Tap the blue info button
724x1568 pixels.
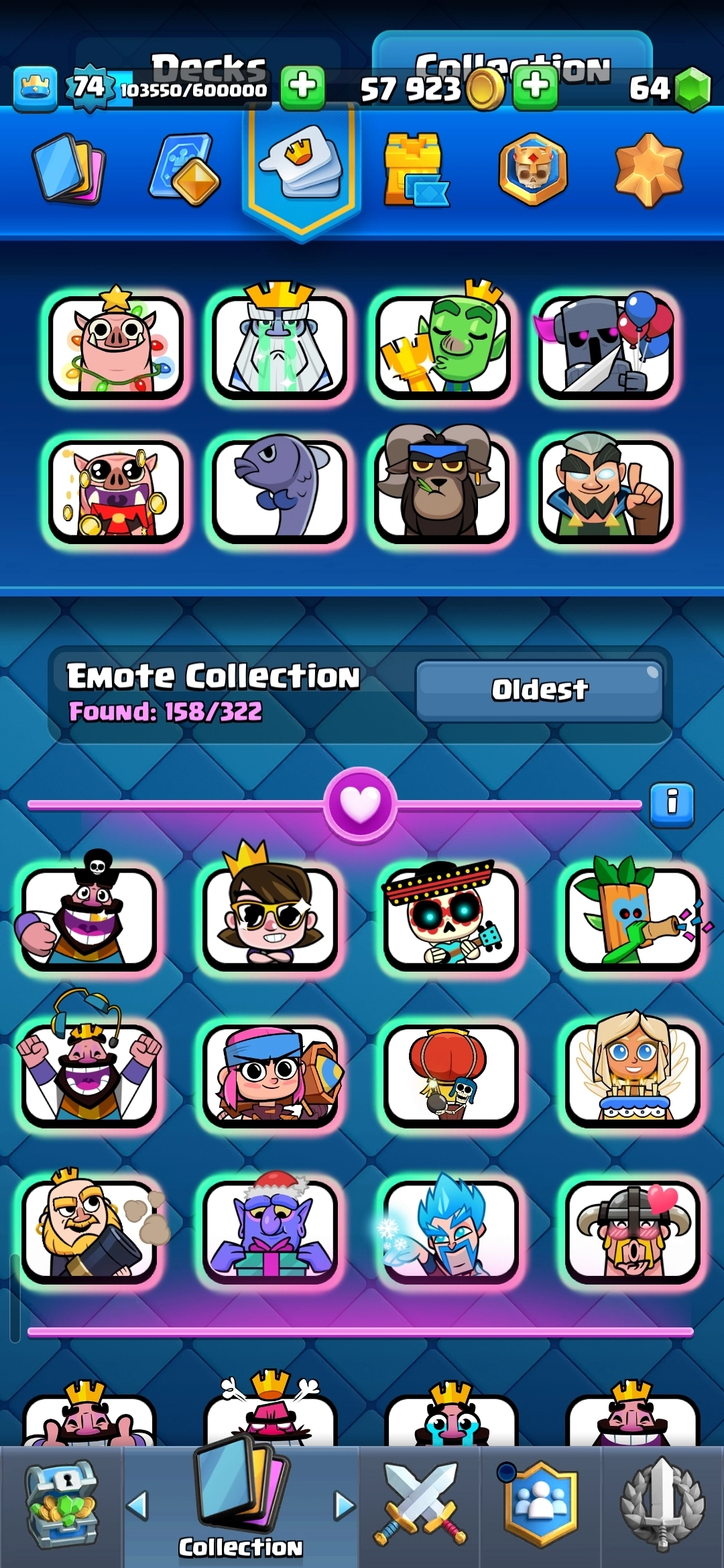(672, 803)
